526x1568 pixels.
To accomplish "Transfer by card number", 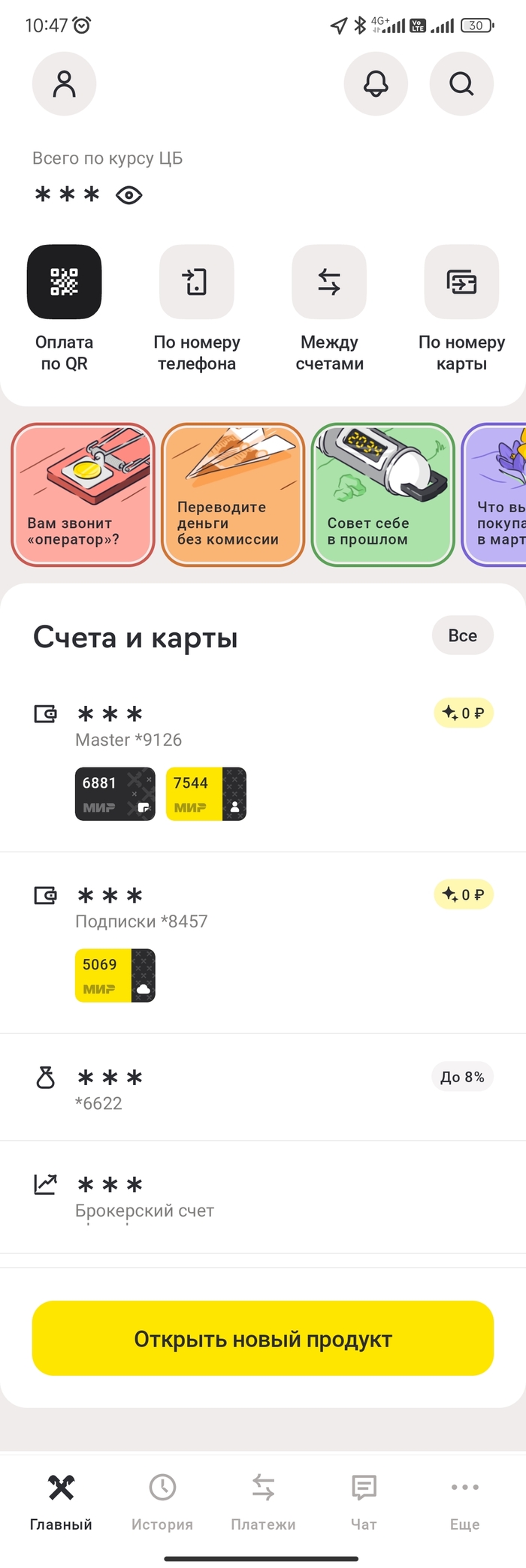I will (x=461, y=282).
